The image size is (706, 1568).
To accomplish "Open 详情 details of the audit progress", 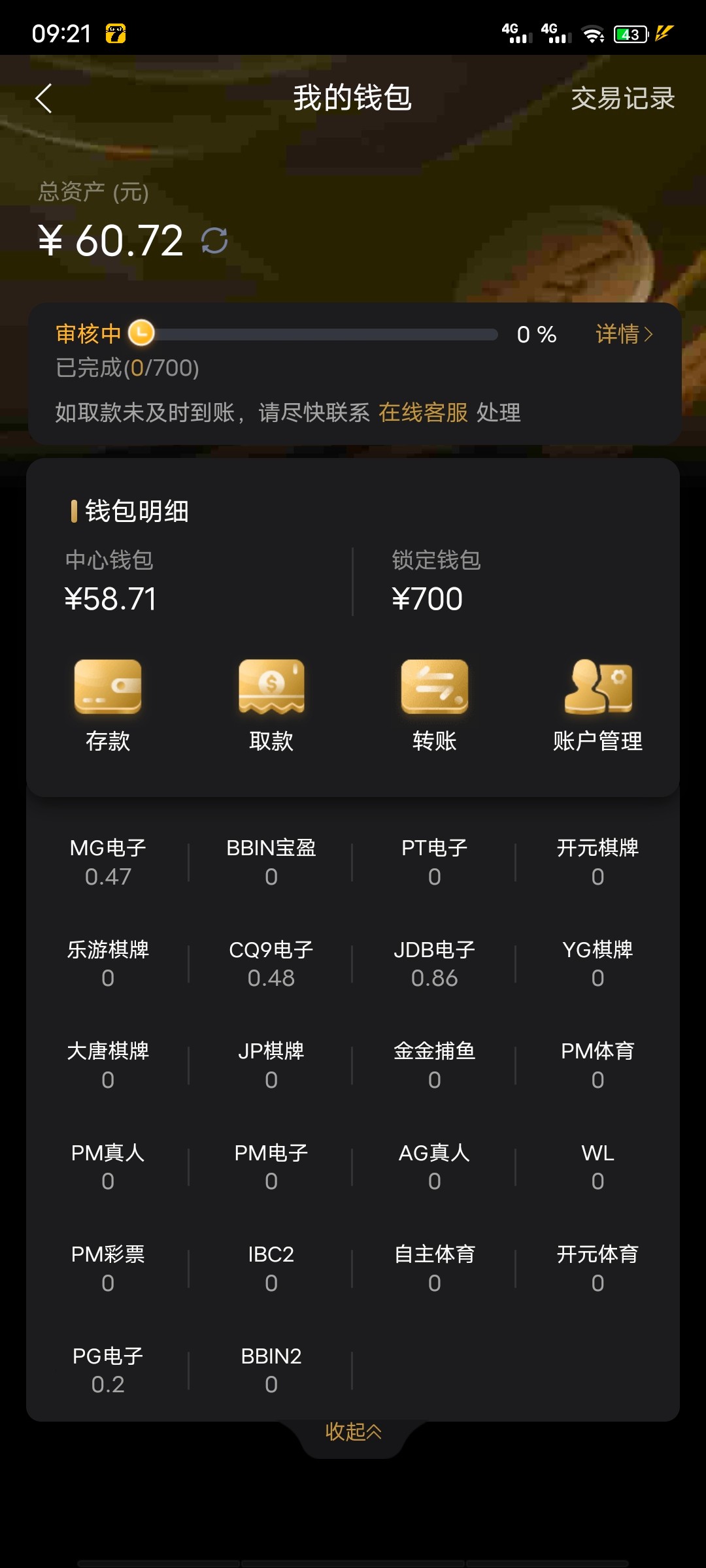I will point(624,334).
